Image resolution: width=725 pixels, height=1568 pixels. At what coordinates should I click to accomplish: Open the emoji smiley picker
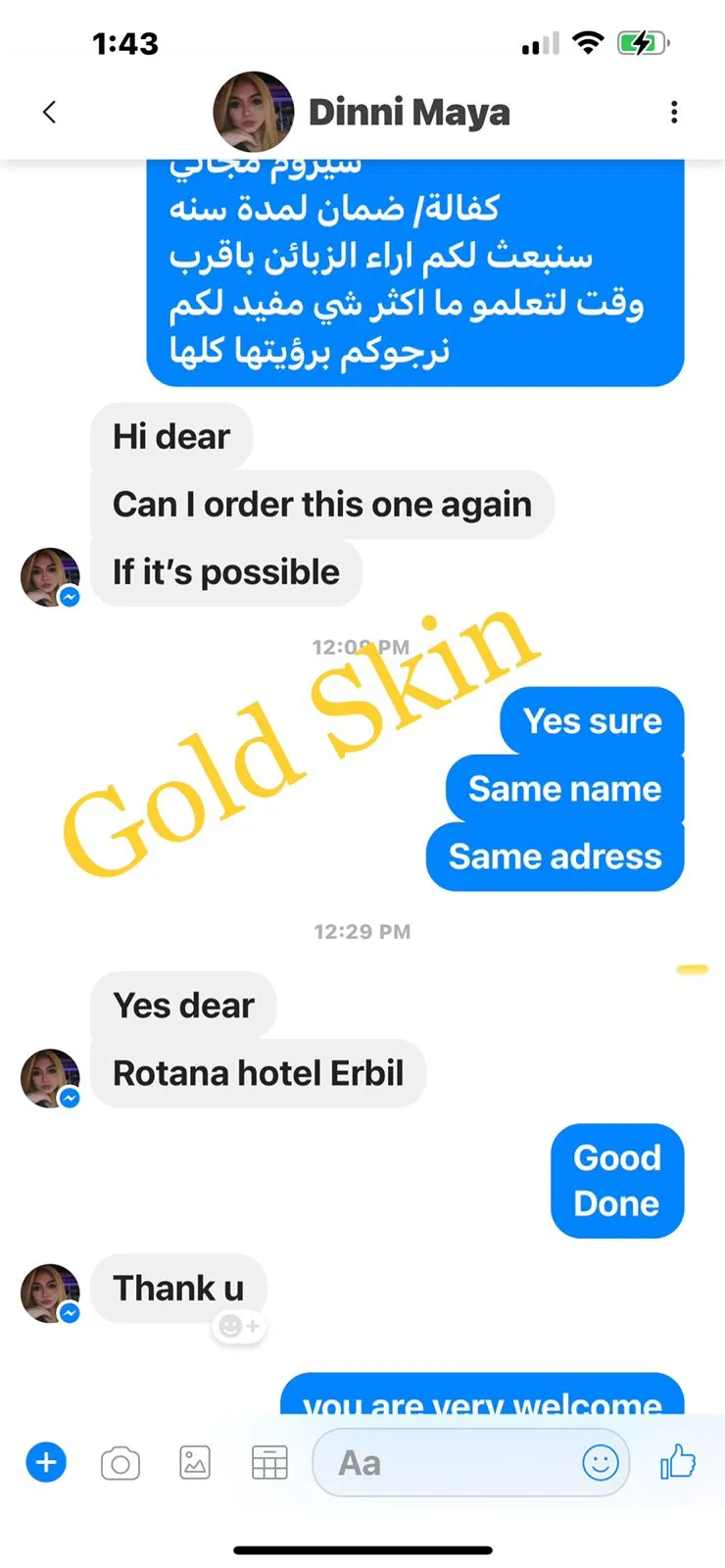pos(601,1463)
